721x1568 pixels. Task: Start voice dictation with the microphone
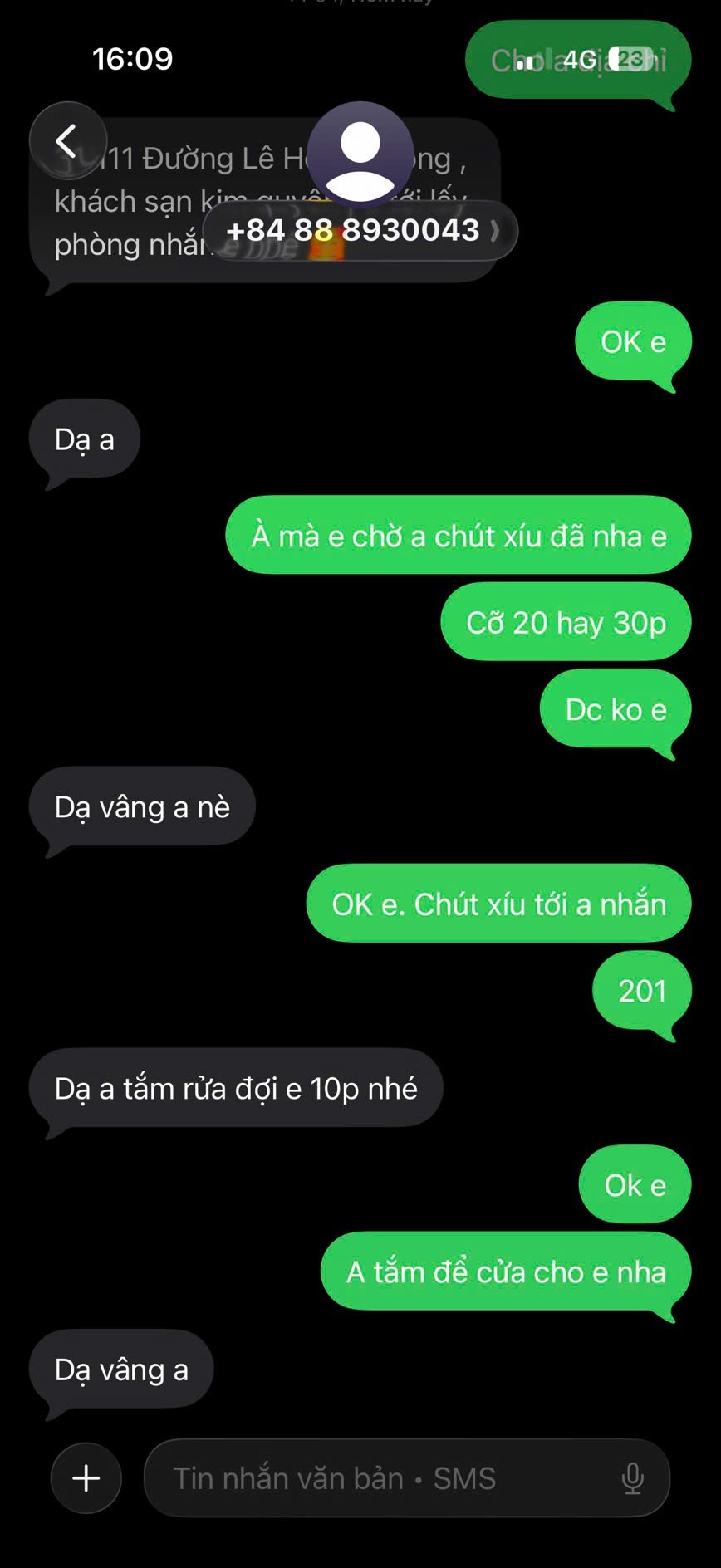pos(632,1477)
